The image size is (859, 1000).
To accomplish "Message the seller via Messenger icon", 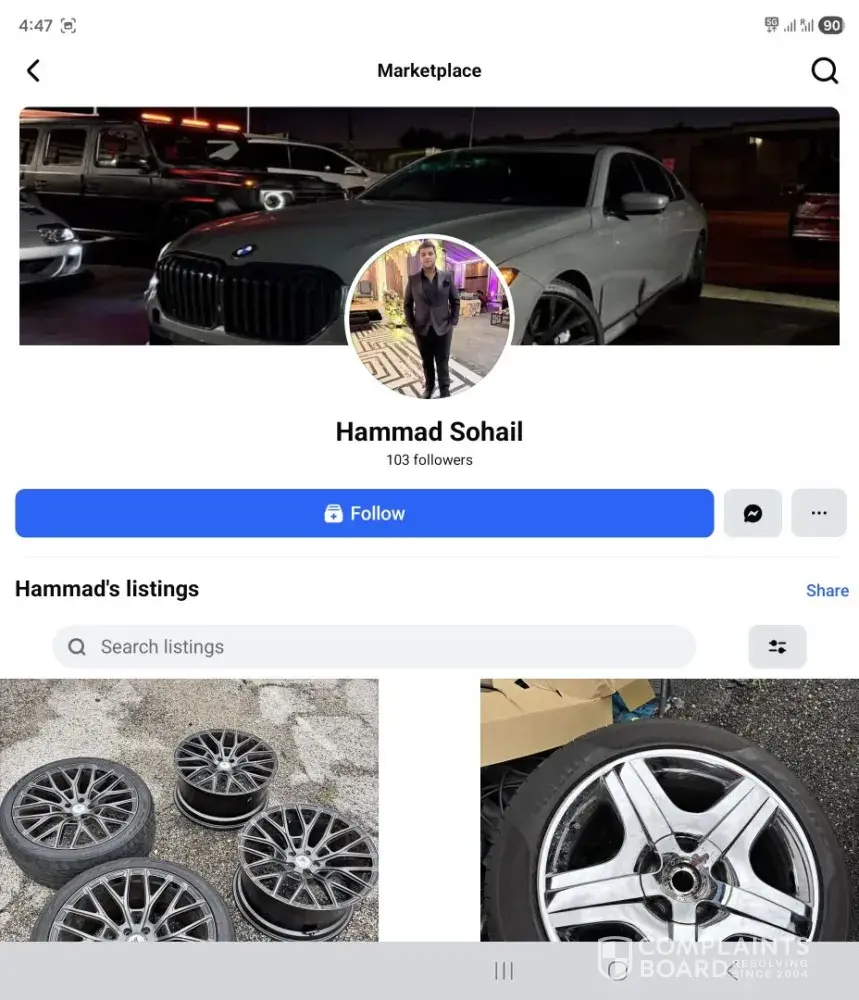I will [x=752, y=513].
